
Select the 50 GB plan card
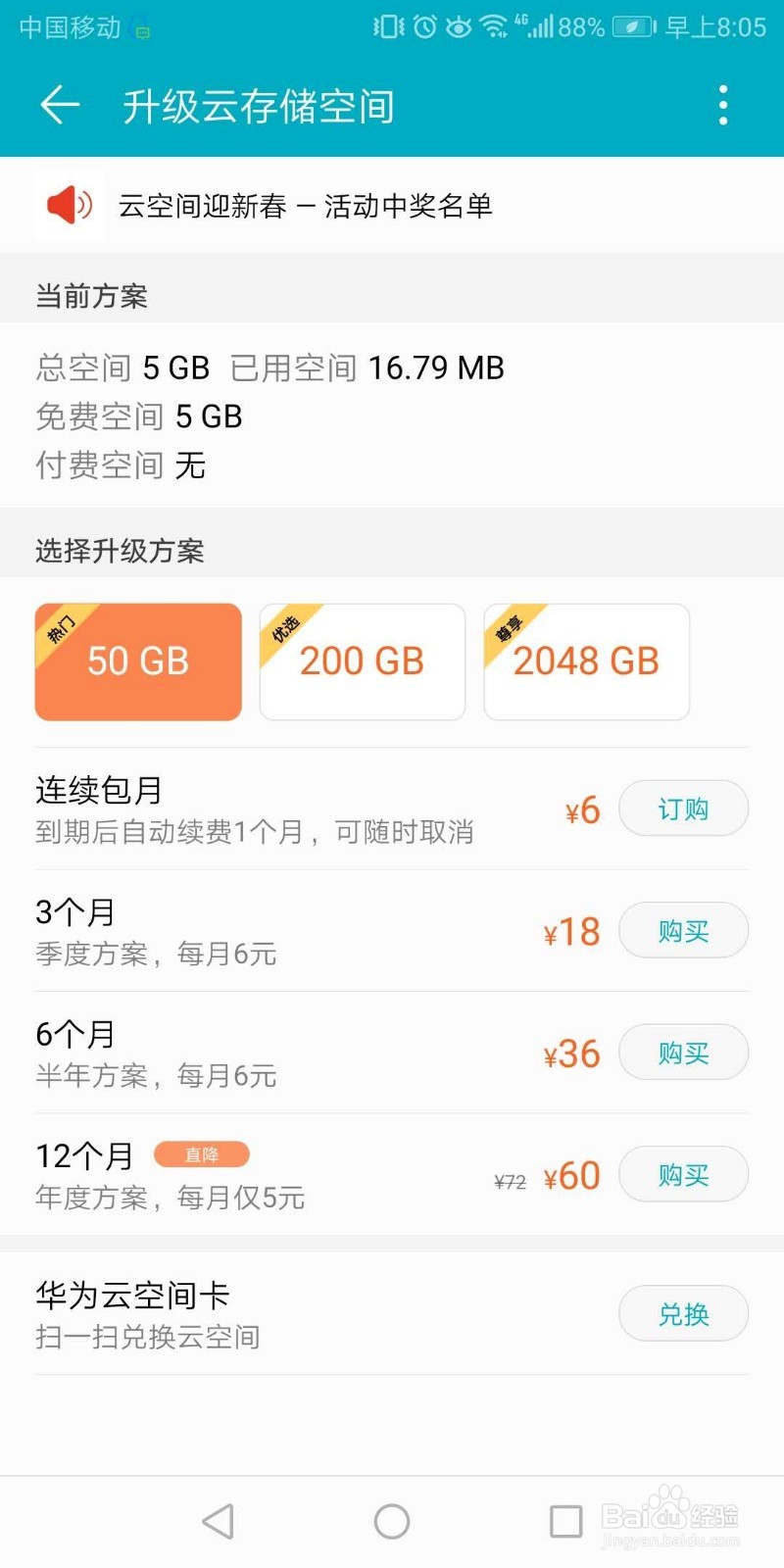pos(137,661)
